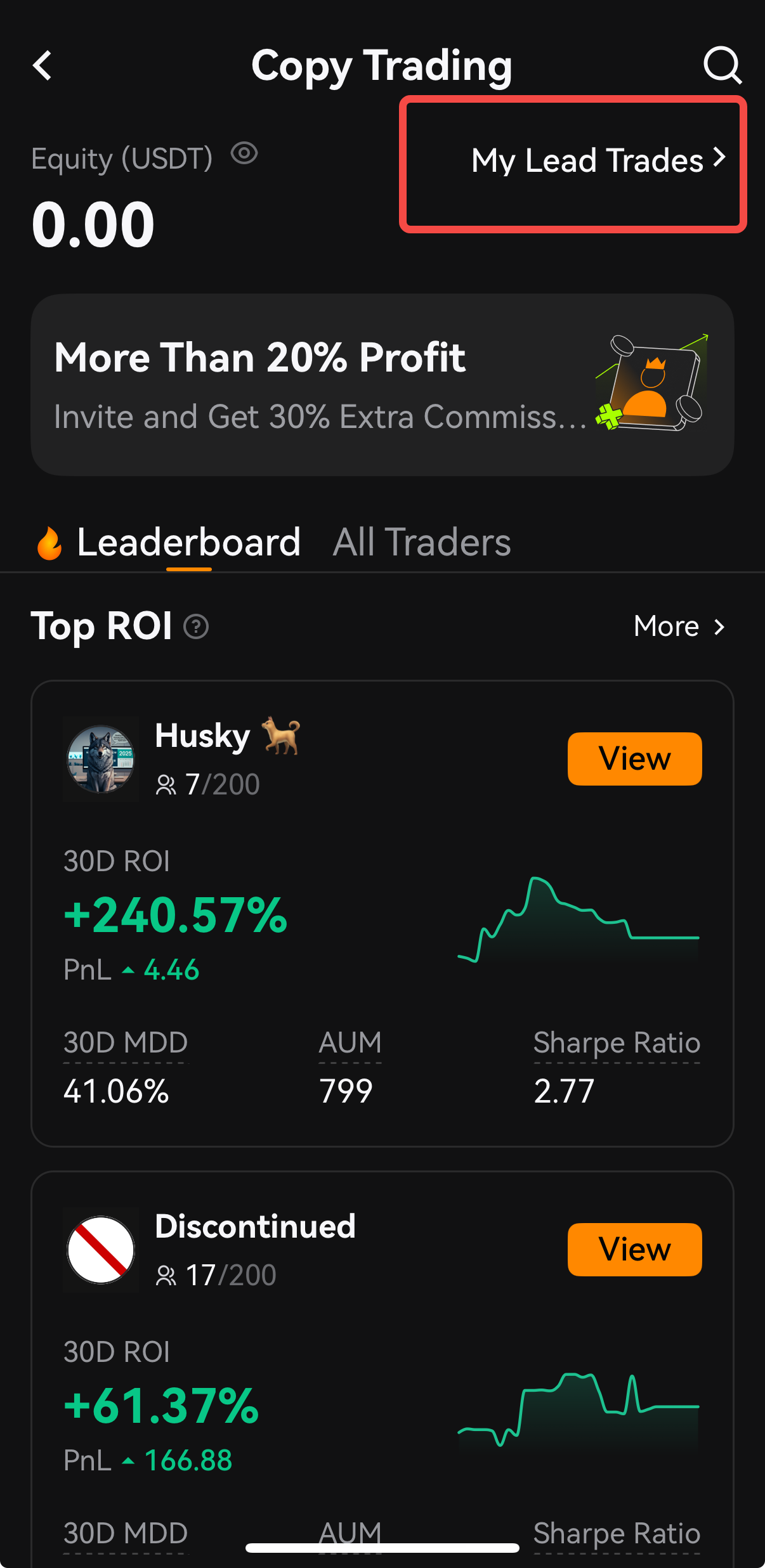Open the search magnifier icon
Viewport: 765px width, 1568px height.
click(723, 65)
